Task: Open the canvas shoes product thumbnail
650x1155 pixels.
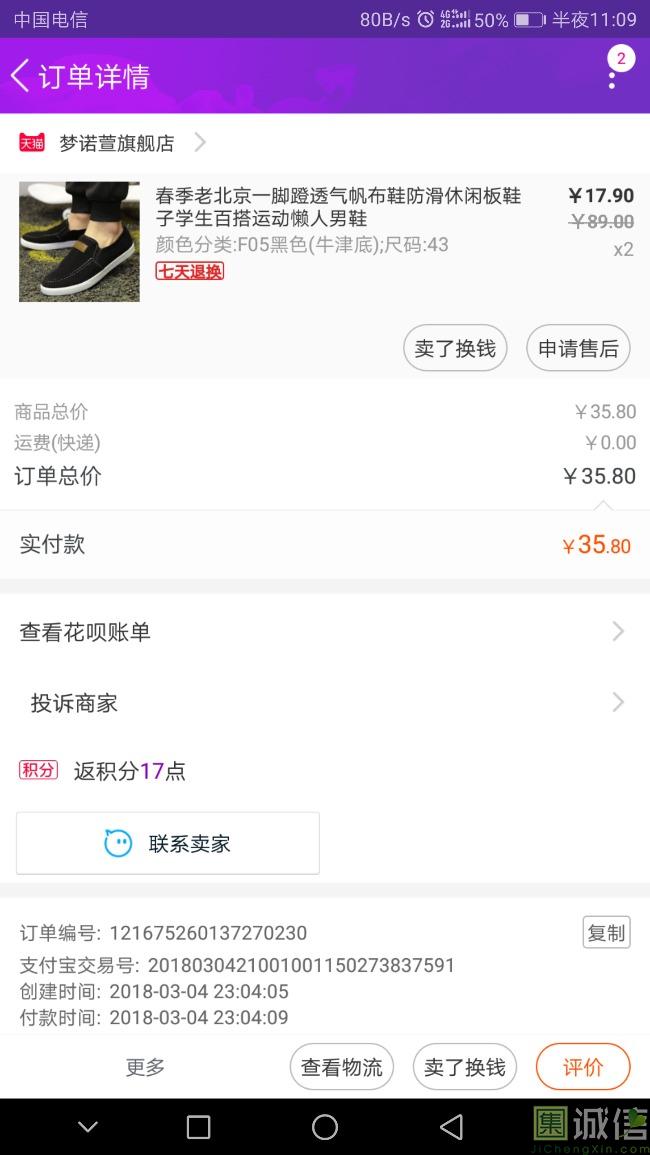Action: [79, 241]
